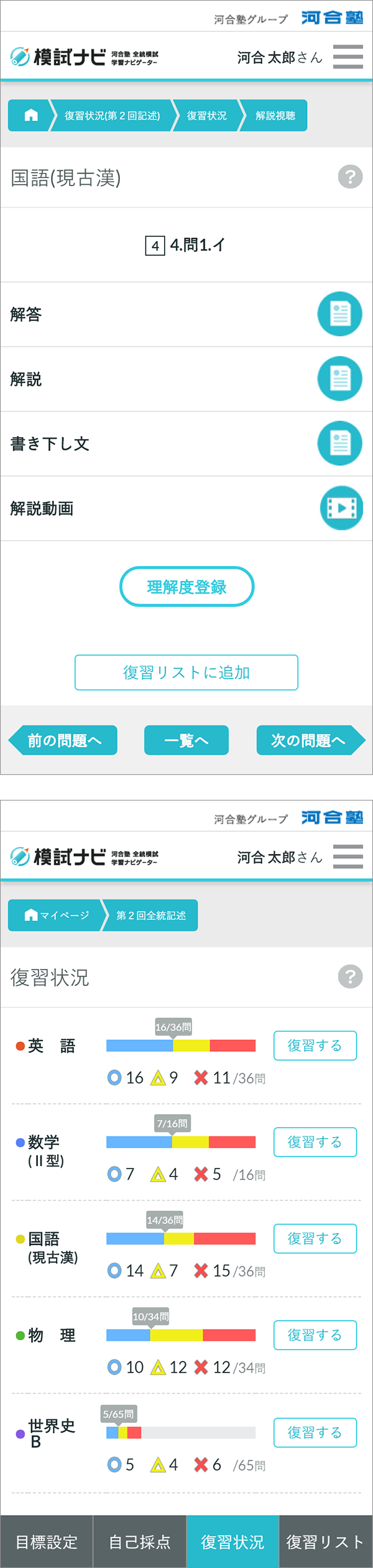
Task: Jump to the next question with 次の問題へ
Action: coord(310,740)
